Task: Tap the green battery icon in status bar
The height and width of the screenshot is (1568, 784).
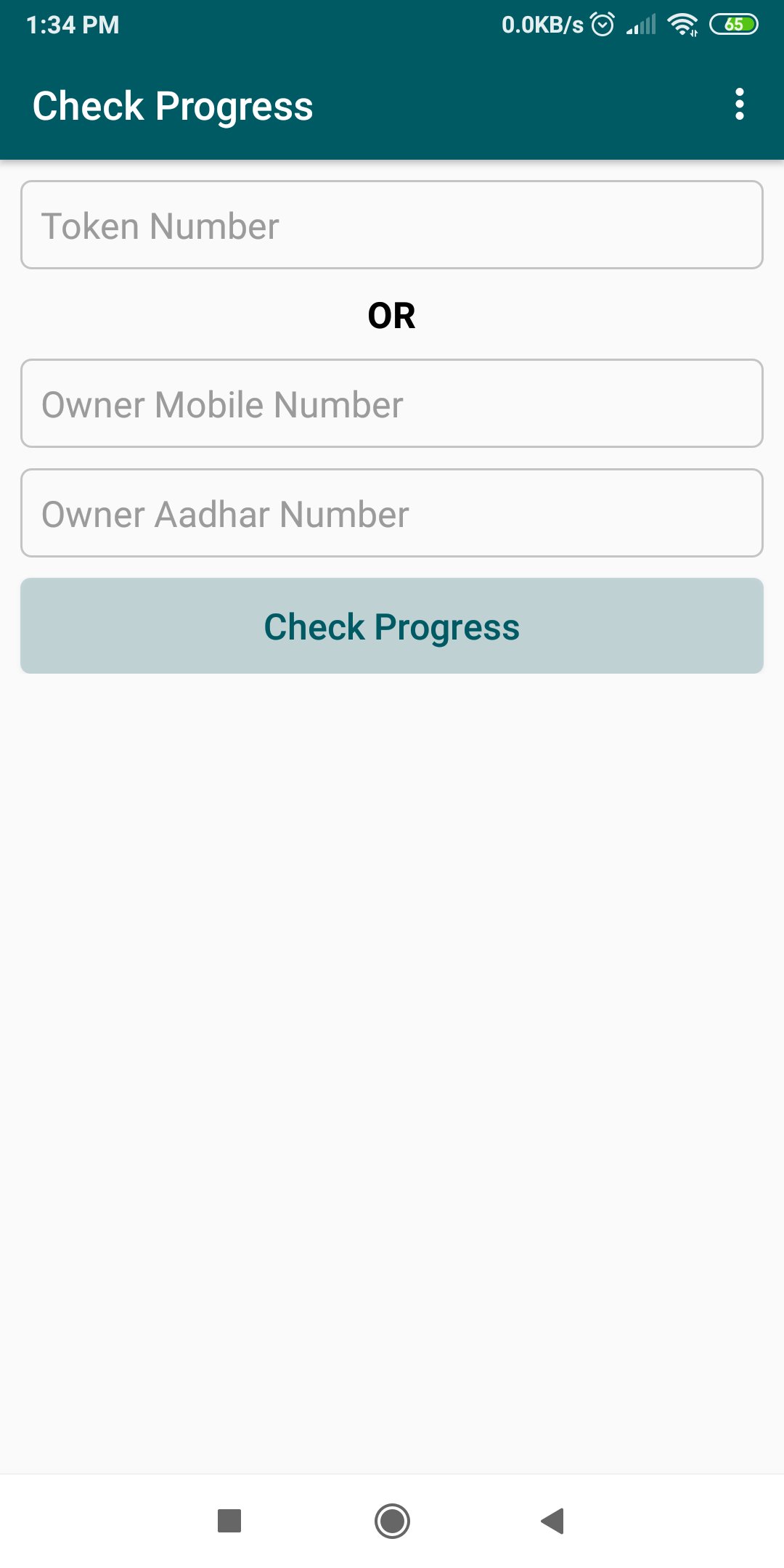Action: pos(733,24)
